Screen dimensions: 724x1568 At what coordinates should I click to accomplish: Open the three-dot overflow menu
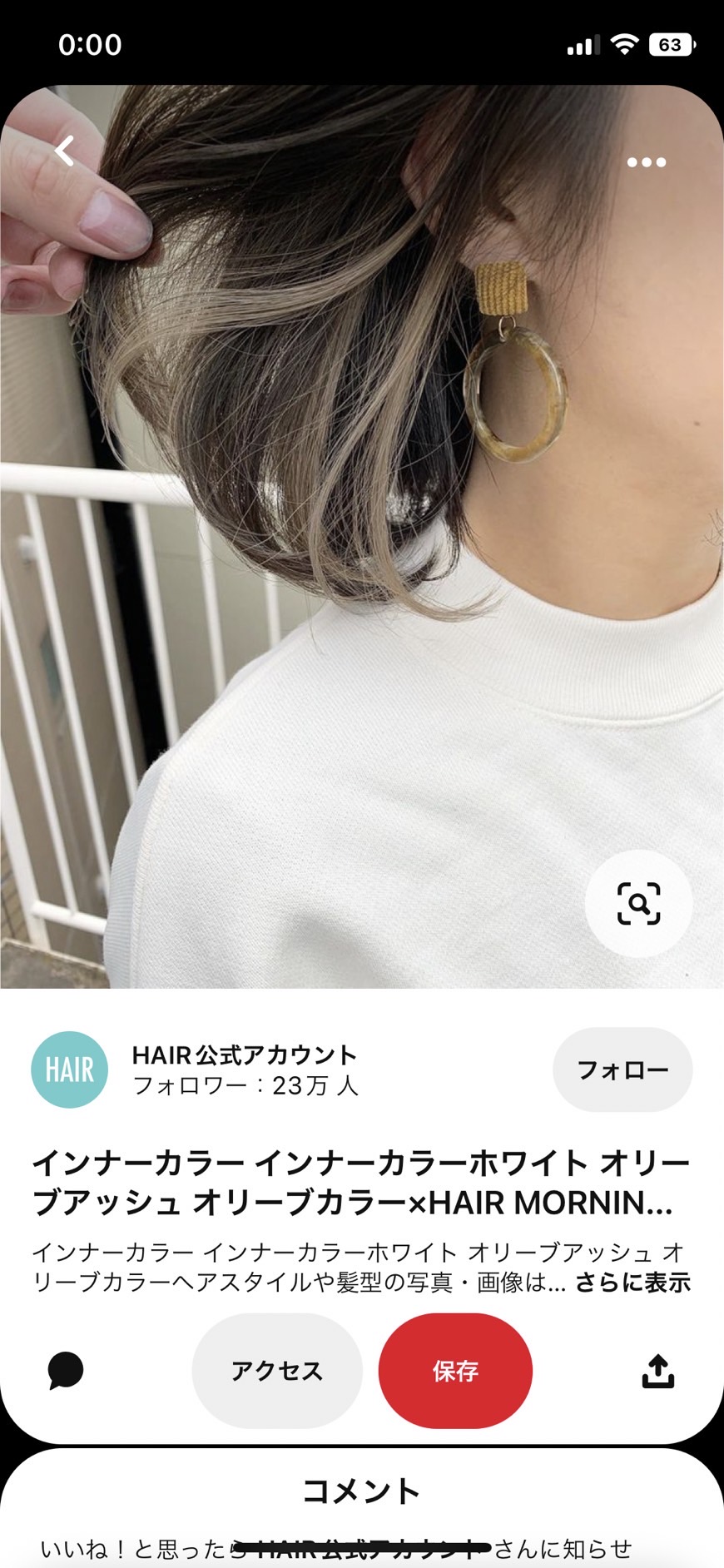pos(646,162)
